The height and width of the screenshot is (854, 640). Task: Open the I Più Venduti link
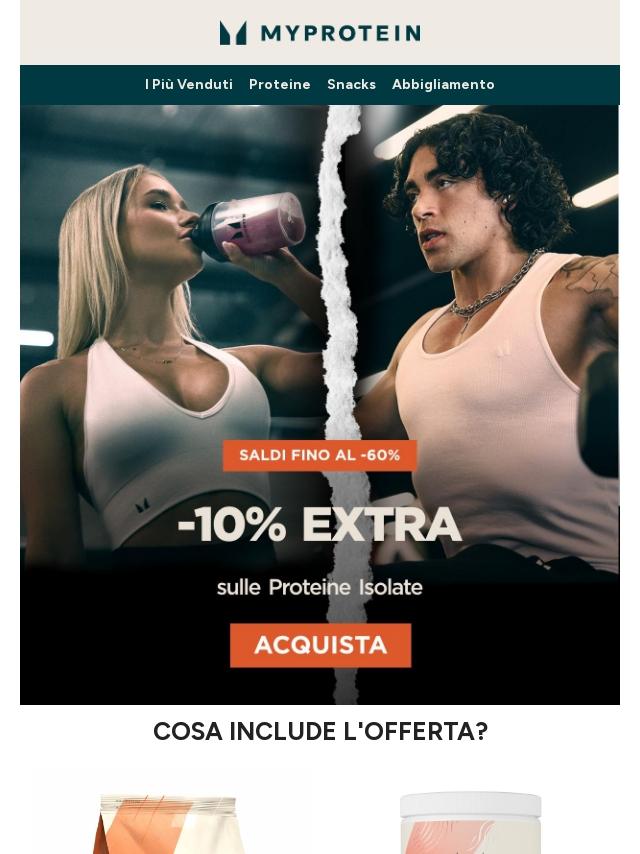pos(188,85)
